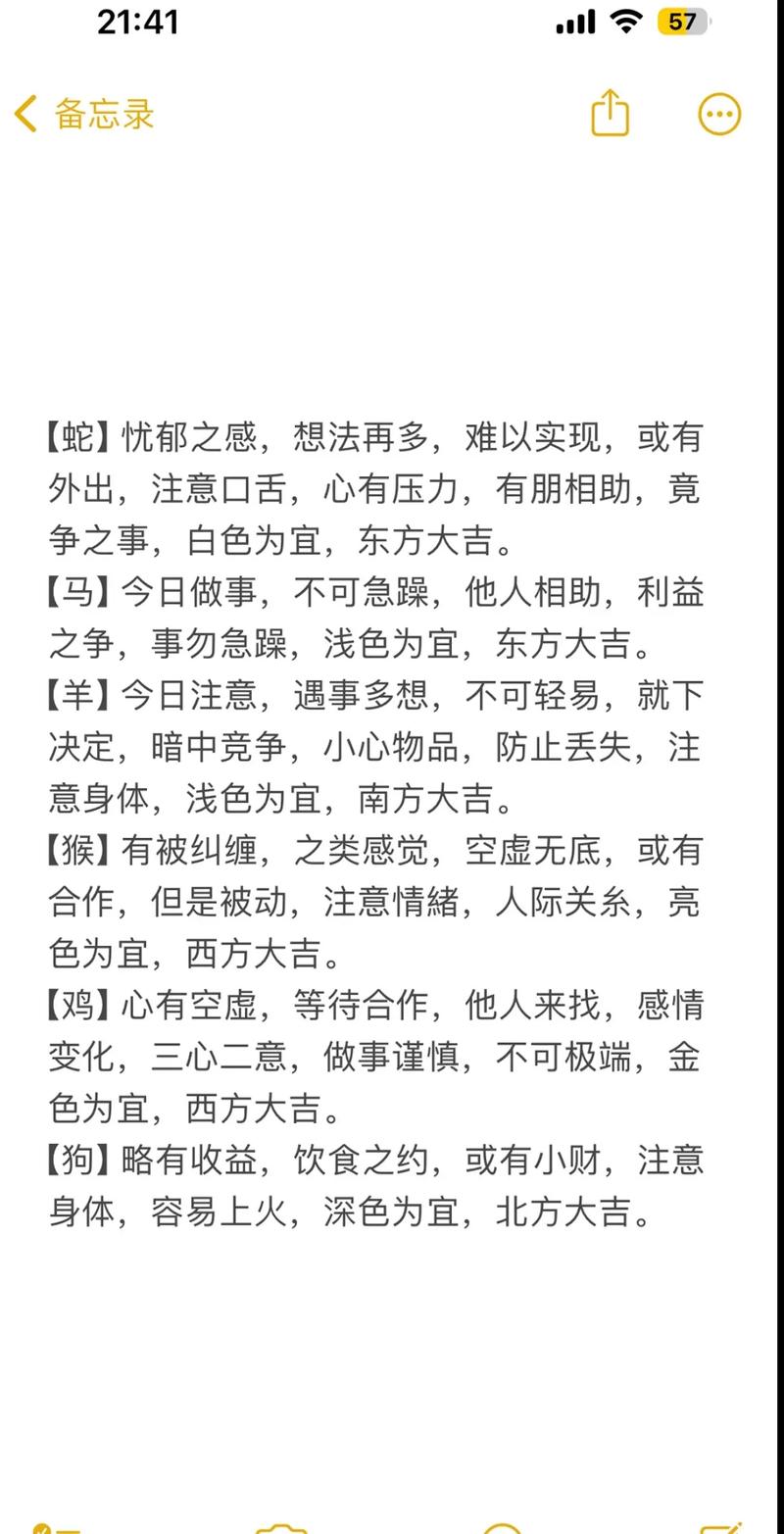
Task: Share this note
Action: coord(610,112)
